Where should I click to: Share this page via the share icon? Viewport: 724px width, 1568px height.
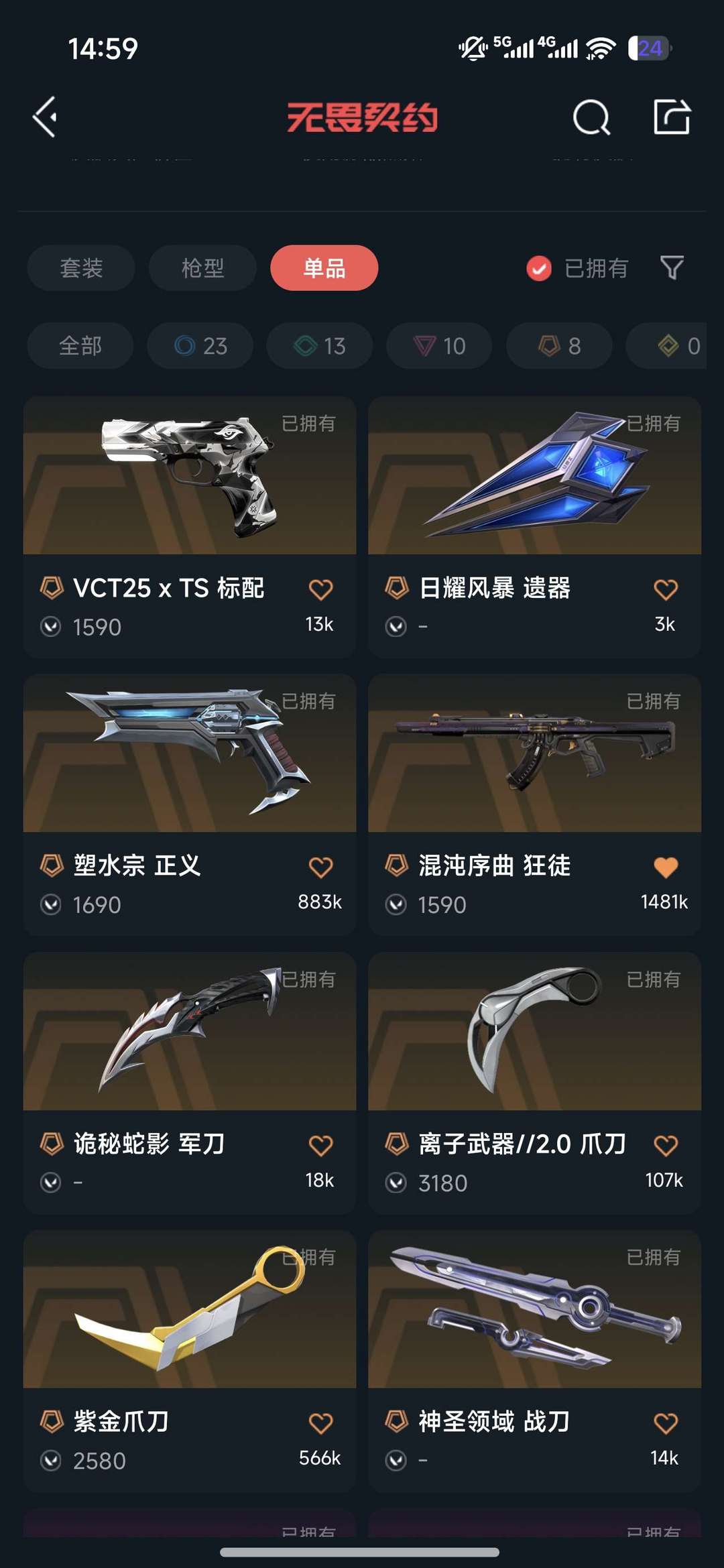tap(672, 117)
